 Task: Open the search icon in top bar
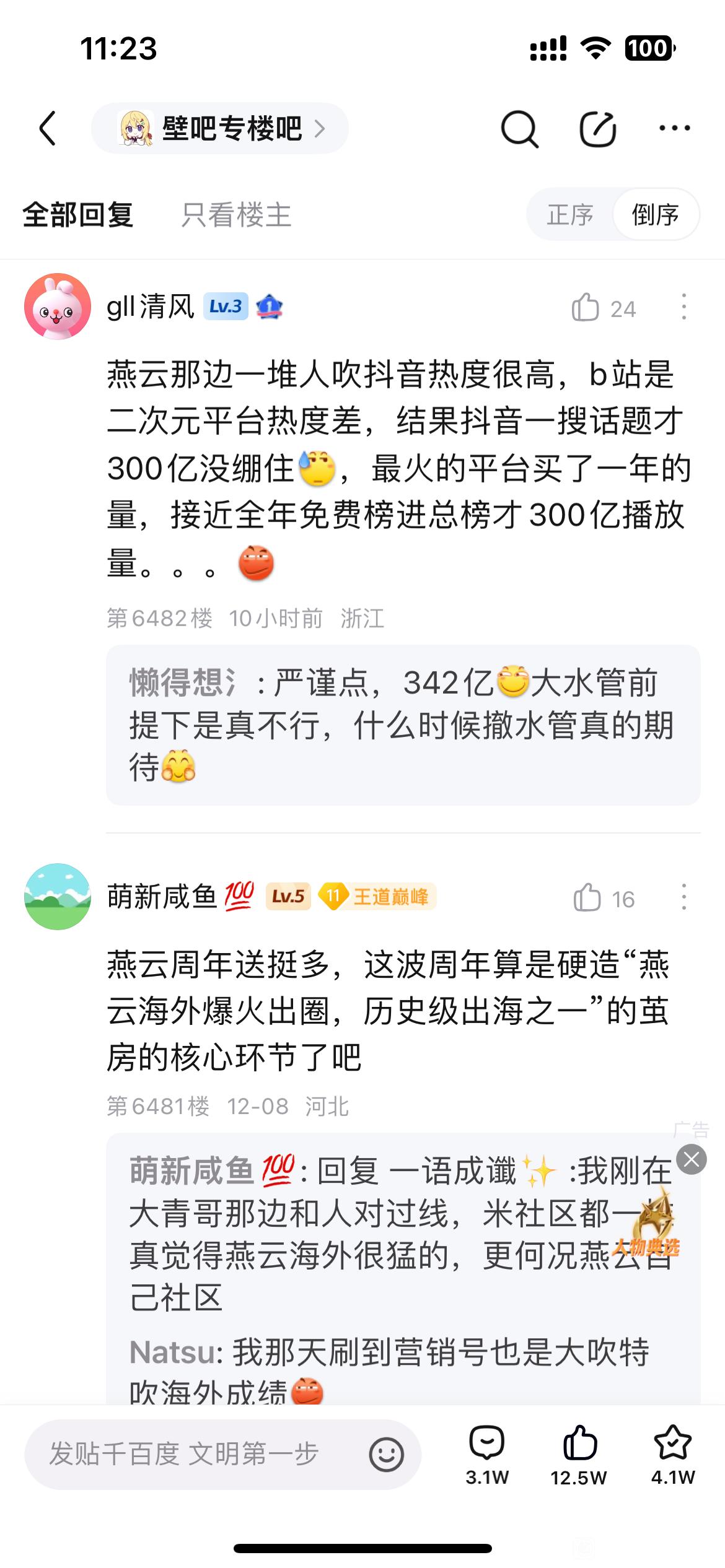coord(519,129)
